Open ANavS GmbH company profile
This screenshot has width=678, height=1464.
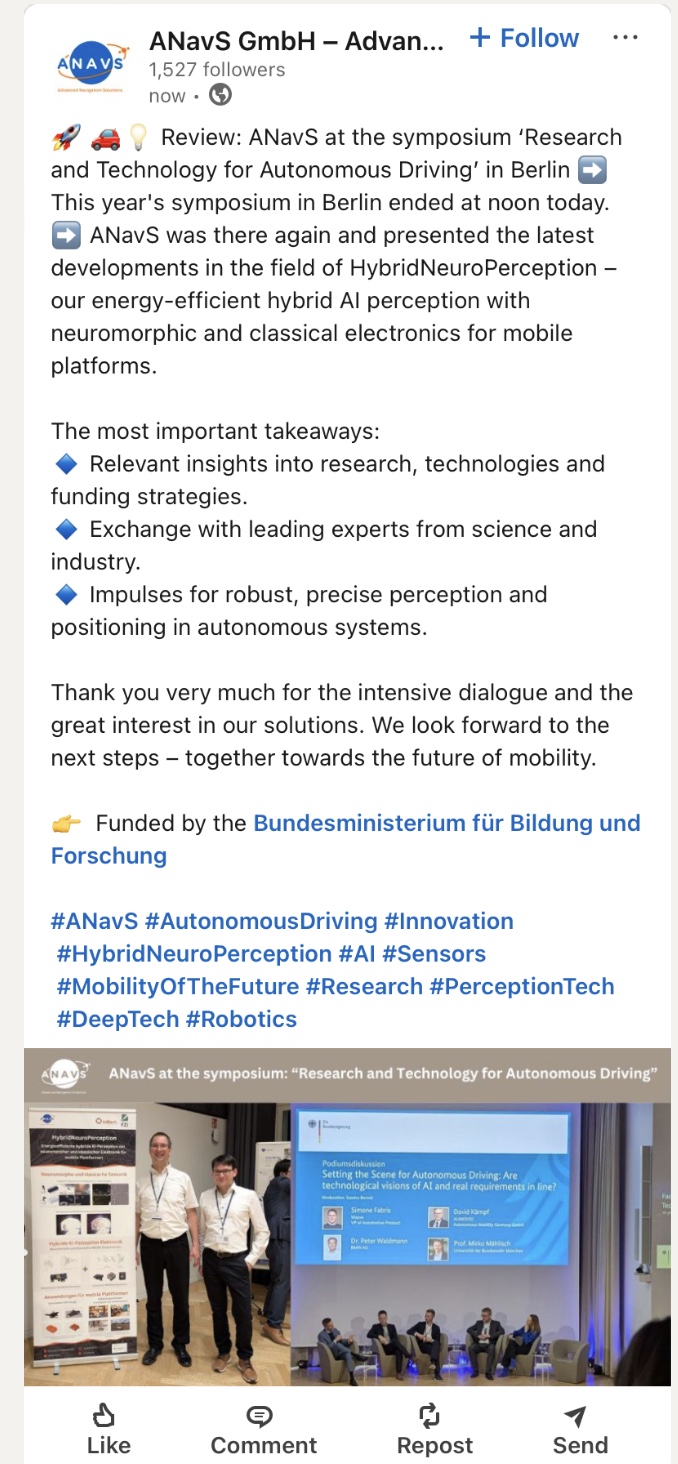296,41
